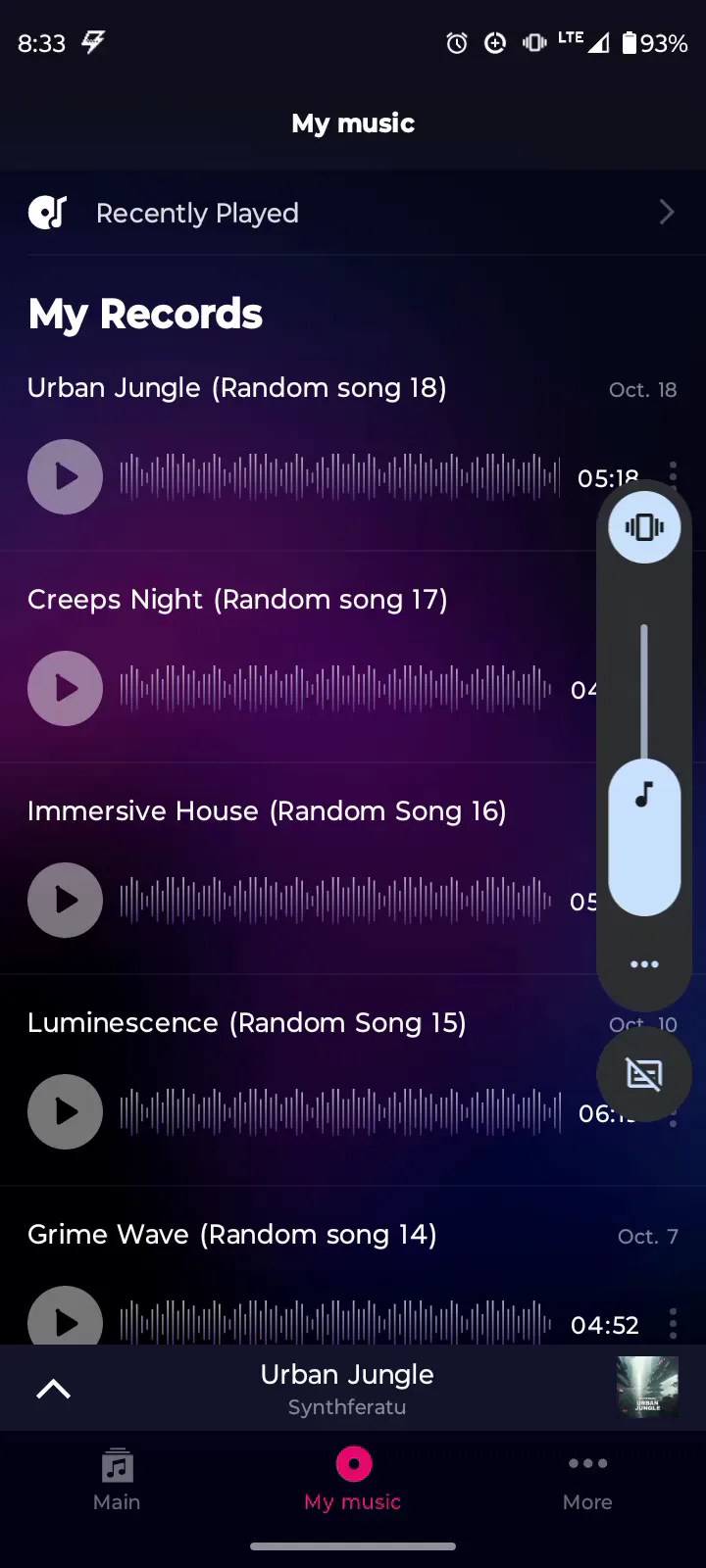Select the My music tab
The image size is (706, 1568).
point(353,1480)
